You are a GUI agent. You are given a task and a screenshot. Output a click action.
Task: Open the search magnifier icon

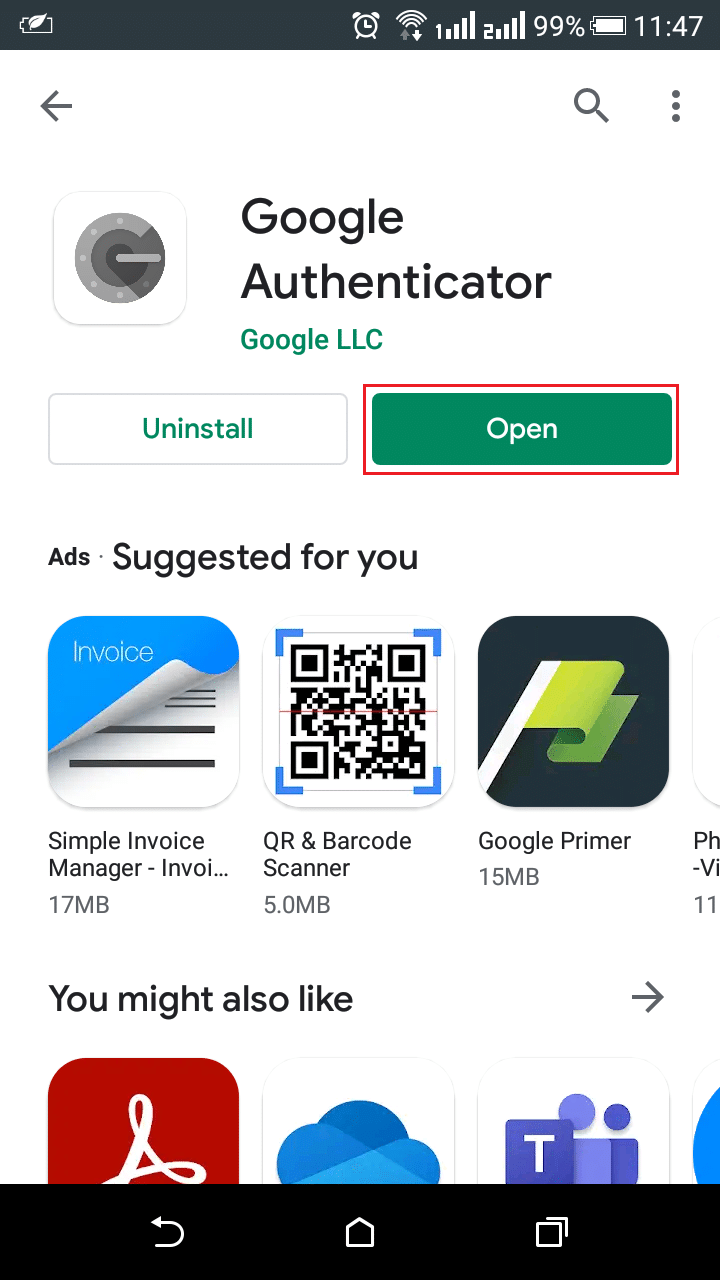click(591, 104)
